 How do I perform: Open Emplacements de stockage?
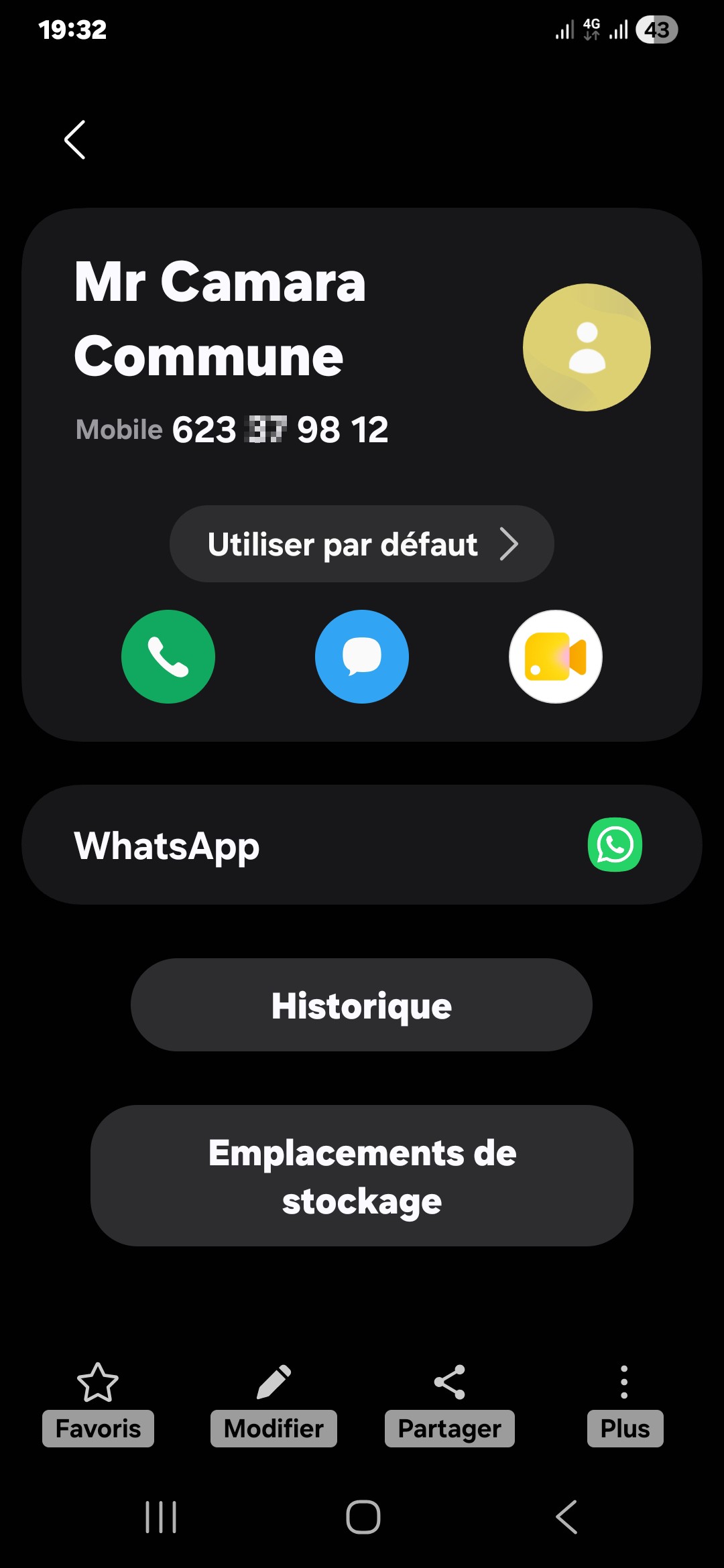click(362, 1176)
